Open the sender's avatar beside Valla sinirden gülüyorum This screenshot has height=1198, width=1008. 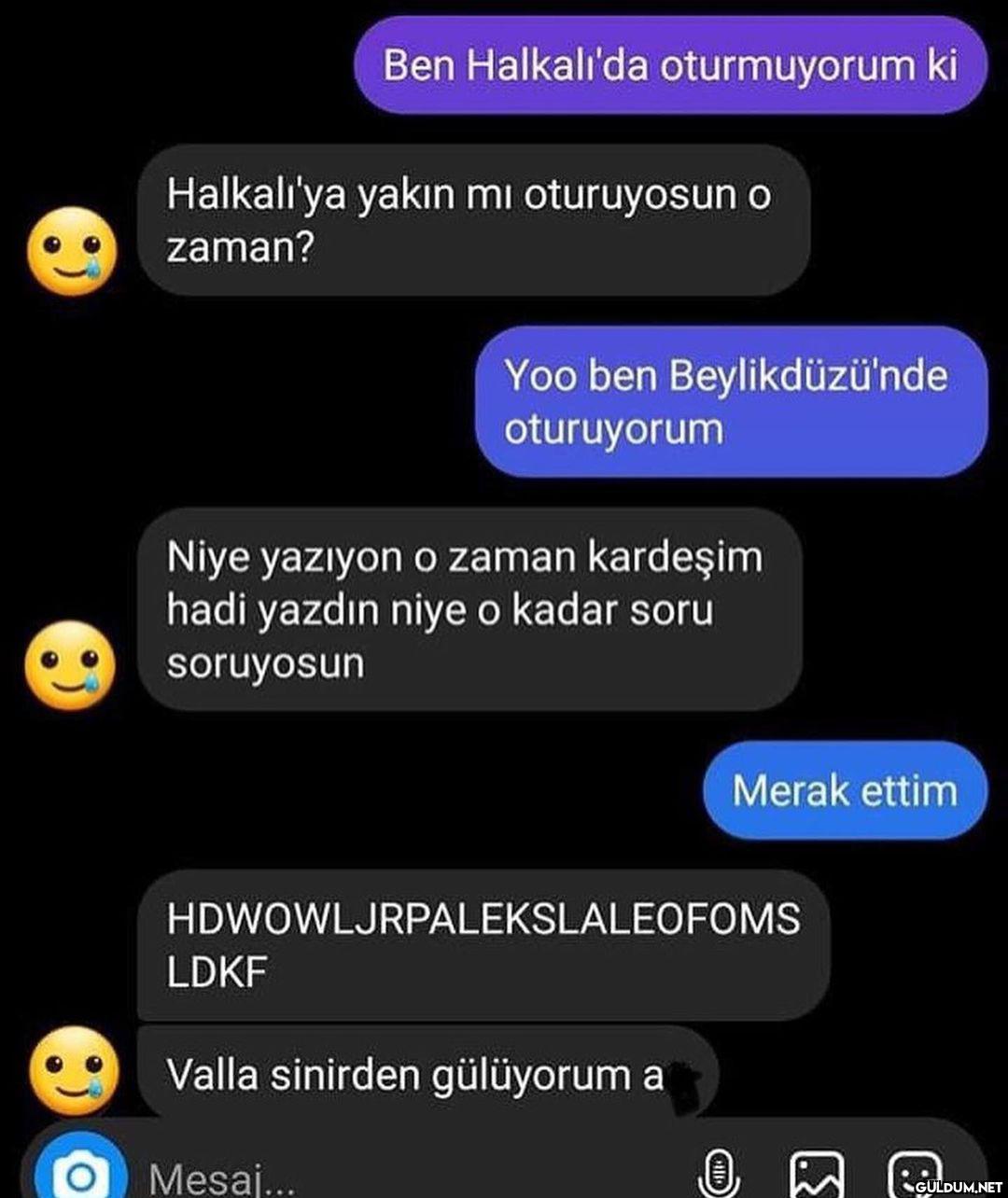pyautogui.click(x=74, y=1071)
